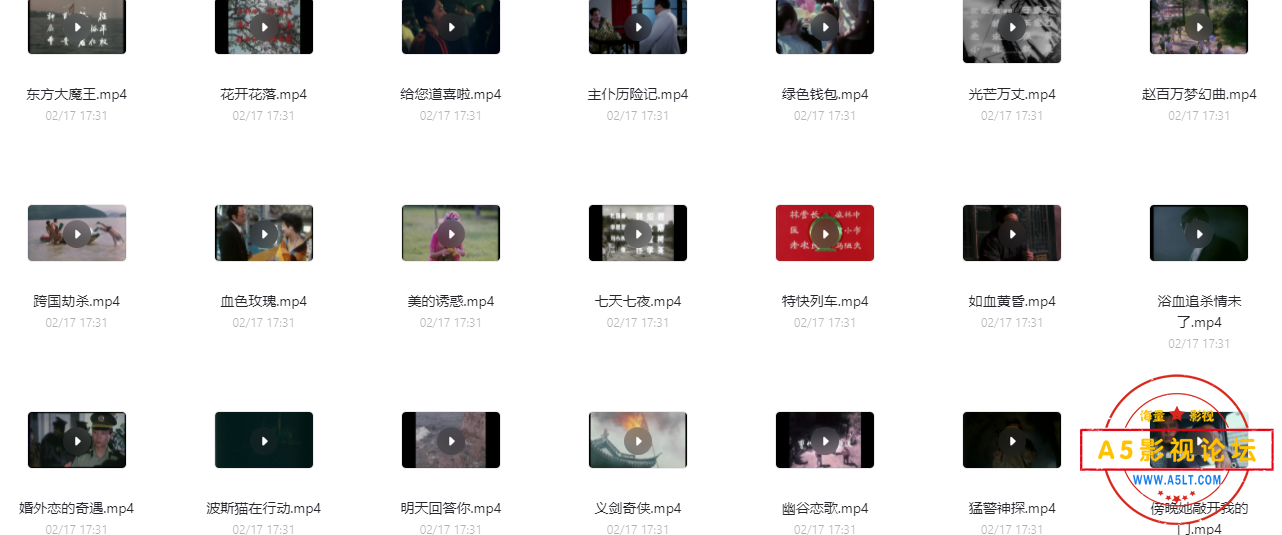This screenshot has height=535, width=1282.
Task: Open the video 东方大魔王.mp4
Action: [77, 27]
